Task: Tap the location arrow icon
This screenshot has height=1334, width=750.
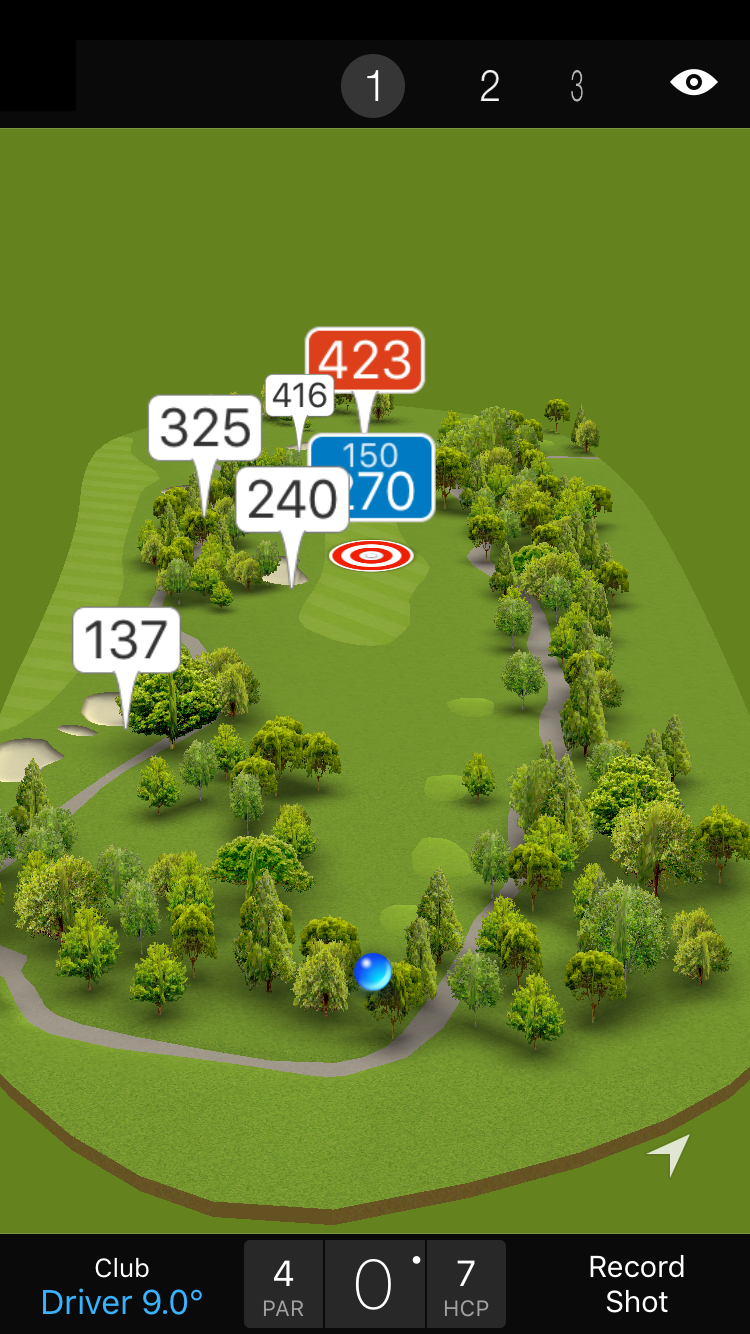Action: pos(669,1155)
